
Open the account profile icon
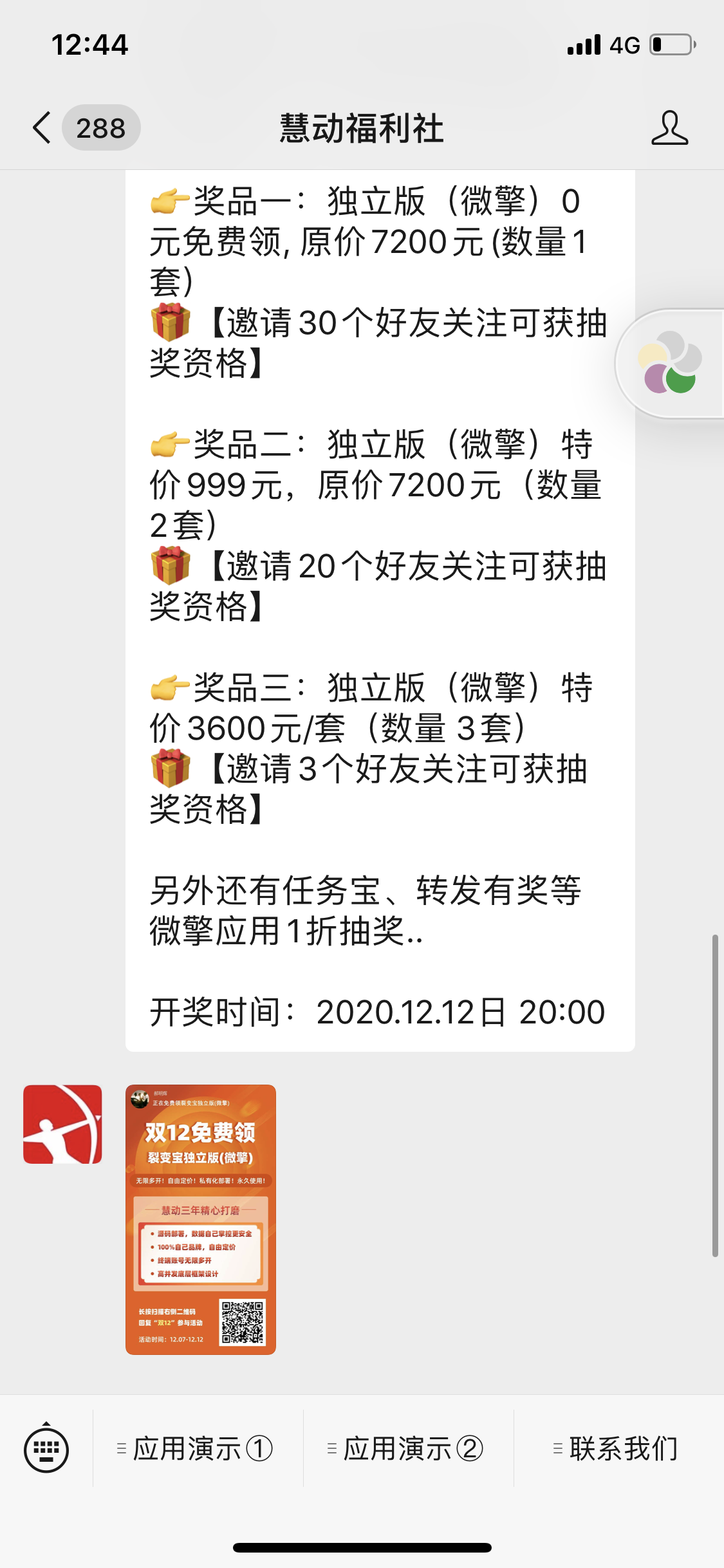click(x=669, y=127)
